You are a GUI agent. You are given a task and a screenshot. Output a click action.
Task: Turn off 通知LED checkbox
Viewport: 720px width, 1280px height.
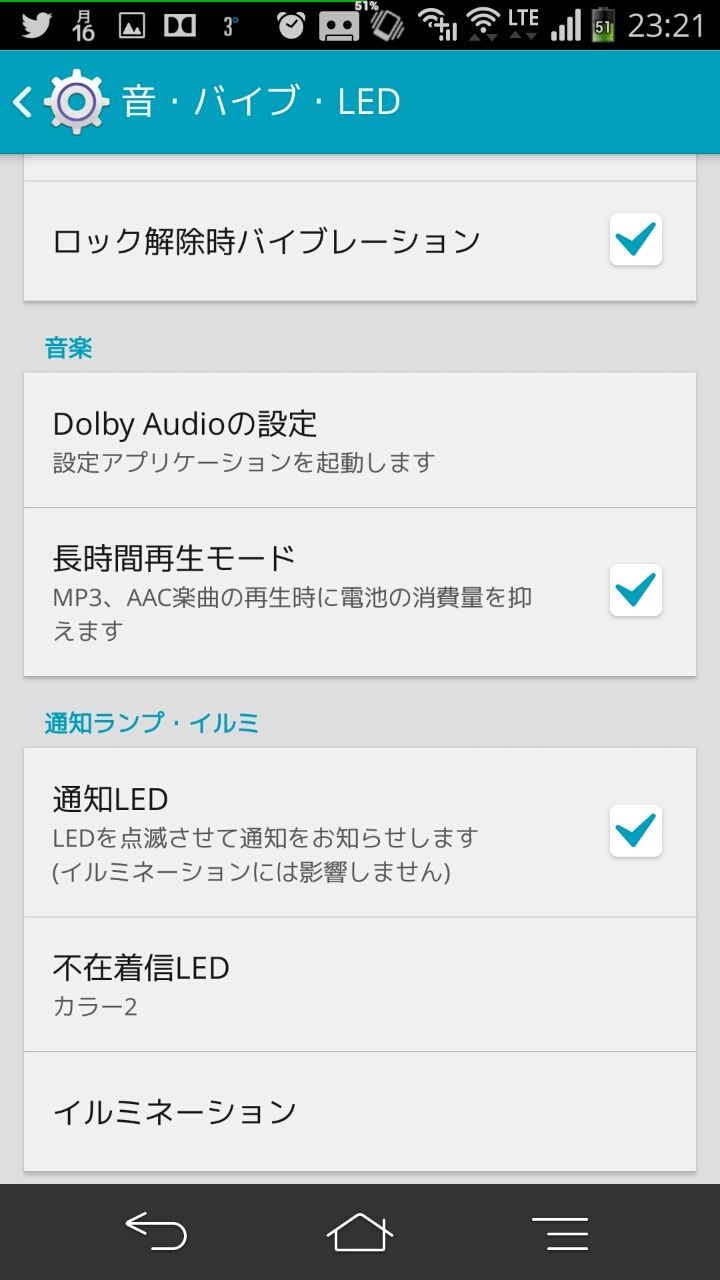tap(636, 831)
